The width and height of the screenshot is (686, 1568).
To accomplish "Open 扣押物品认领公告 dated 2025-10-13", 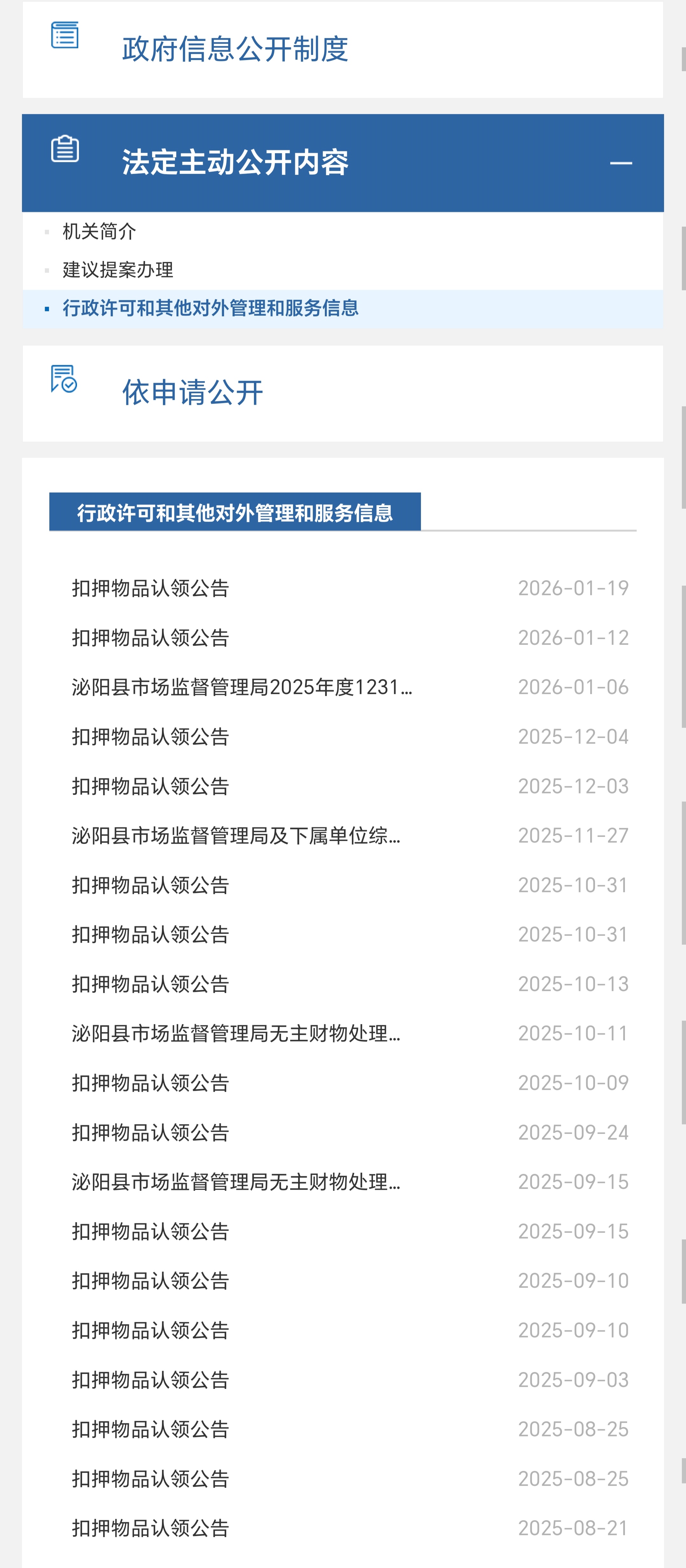I will click(x=150, y=984).
